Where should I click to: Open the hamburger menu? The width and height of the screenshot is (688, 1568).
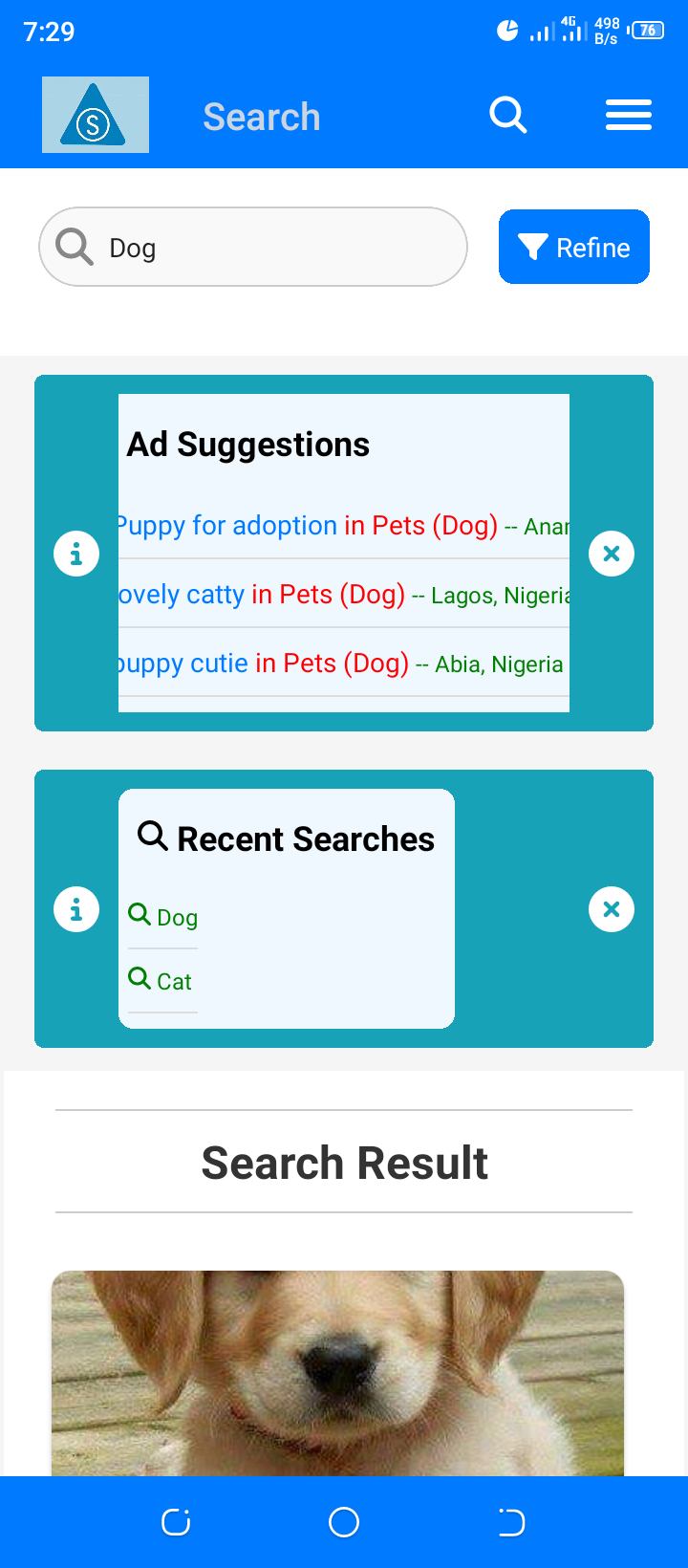628,116
